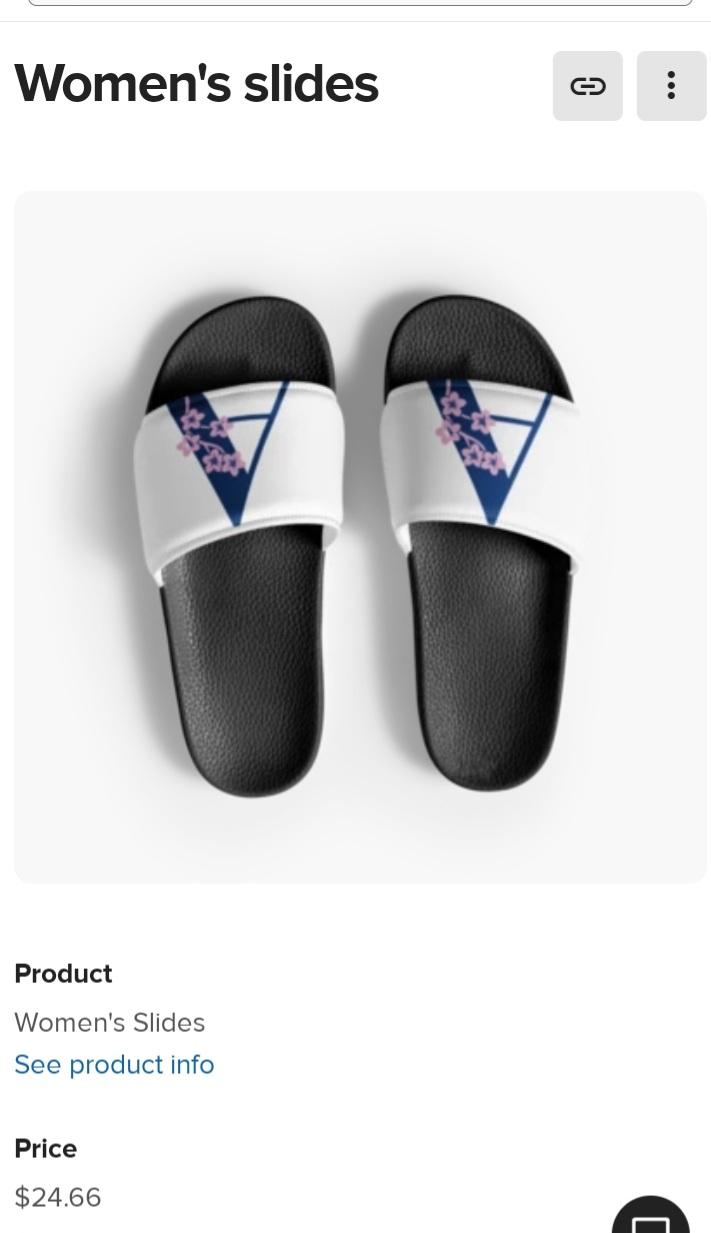Tap the women's slides product image
The image size is (711, 1233).
coord(360,537)
